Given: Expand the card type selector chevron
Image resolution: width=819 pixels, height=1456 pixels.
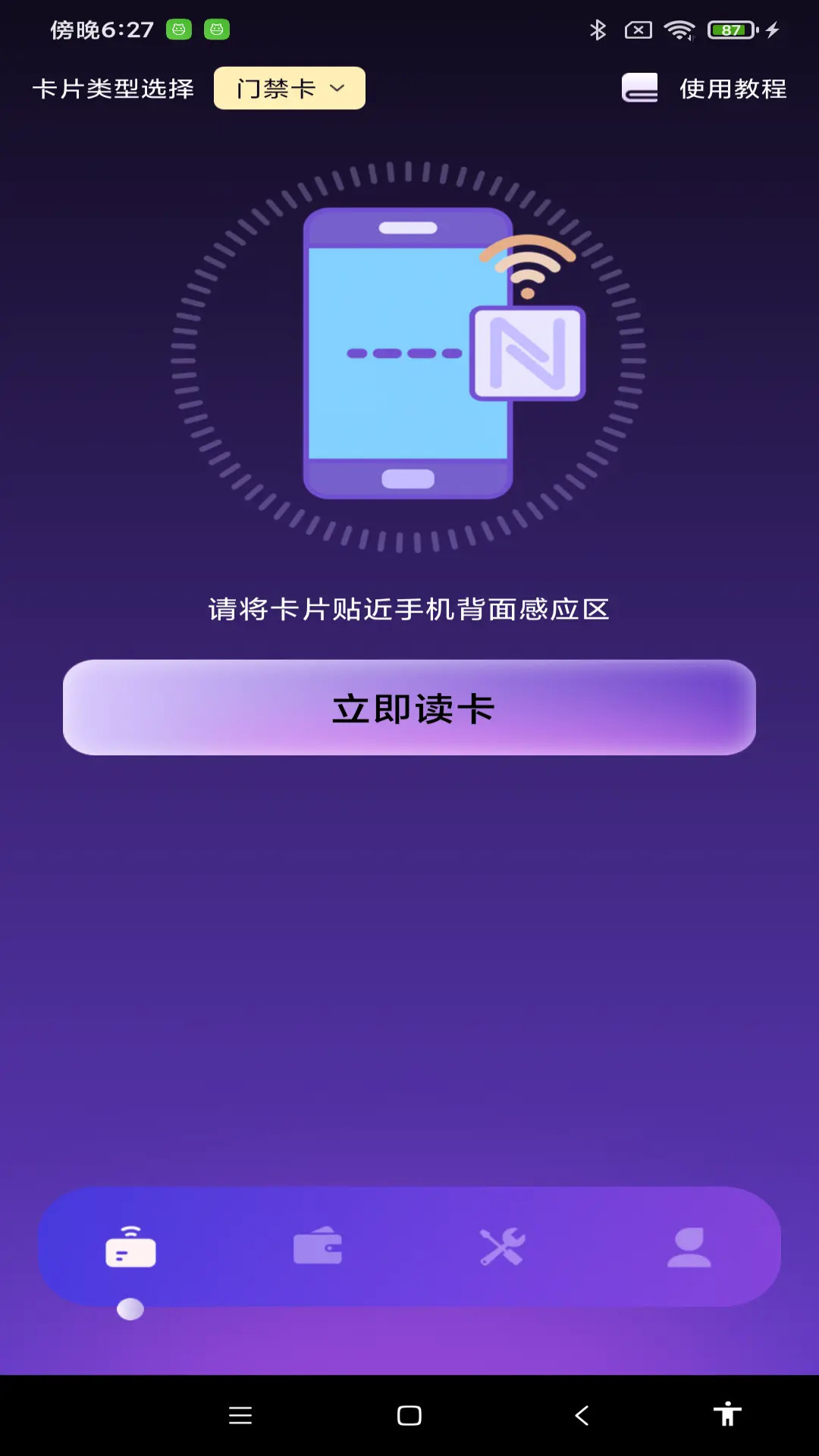Looking at the screenshot, I should tap(338, 89).
